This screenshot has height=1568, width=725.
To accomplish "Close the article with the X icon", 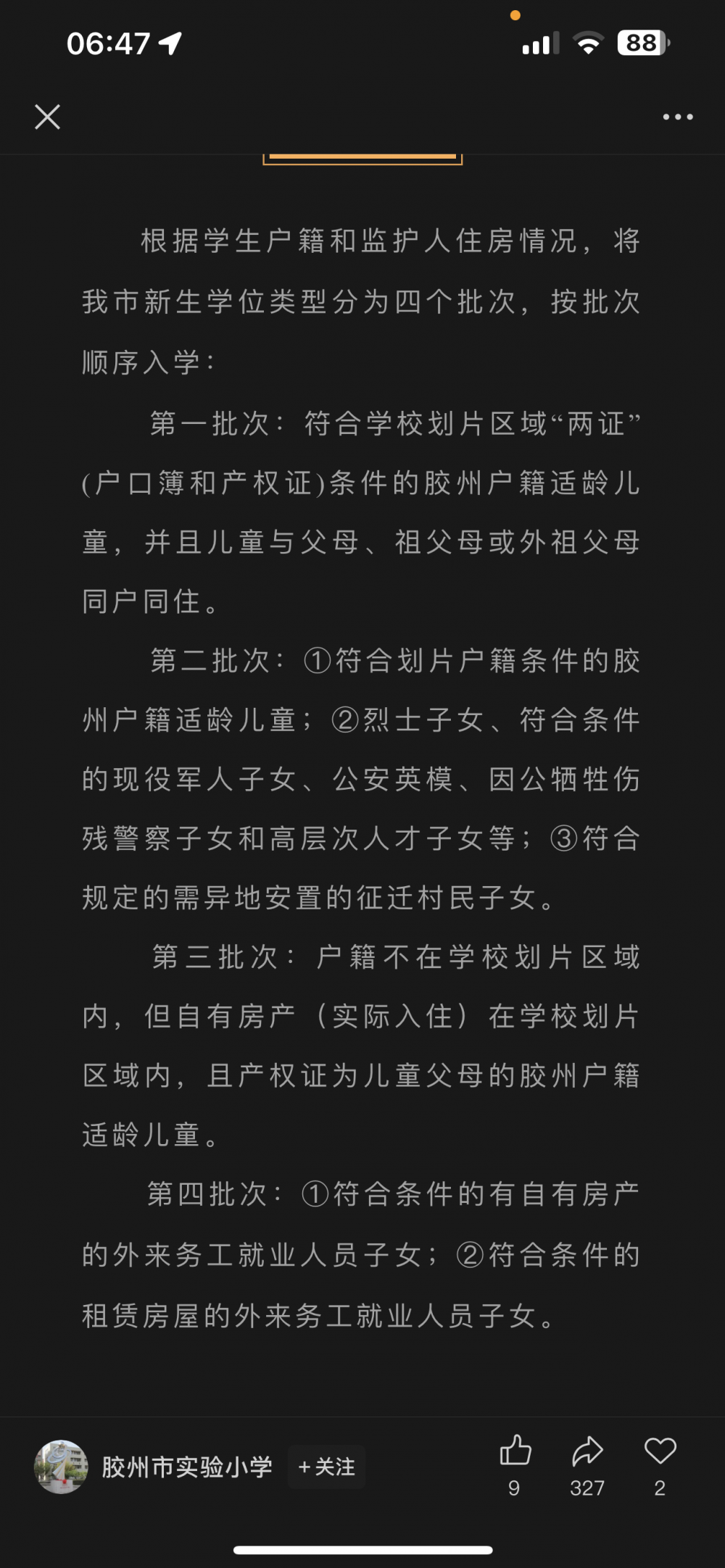I will tap(48, 117).
